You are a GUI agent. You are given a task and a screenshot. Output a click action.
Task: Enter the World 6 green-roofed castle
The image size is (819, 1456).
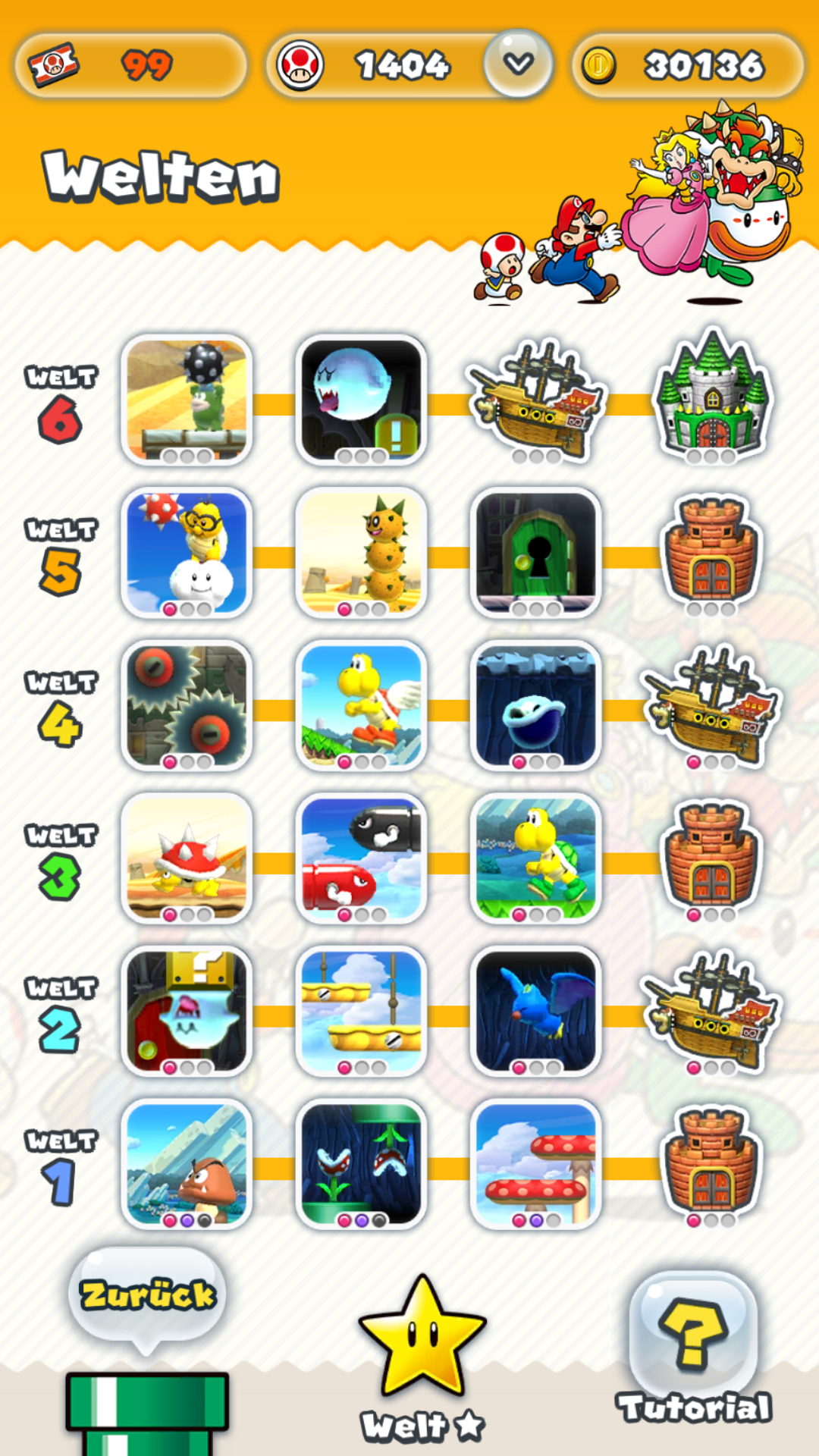pos(712,397)
